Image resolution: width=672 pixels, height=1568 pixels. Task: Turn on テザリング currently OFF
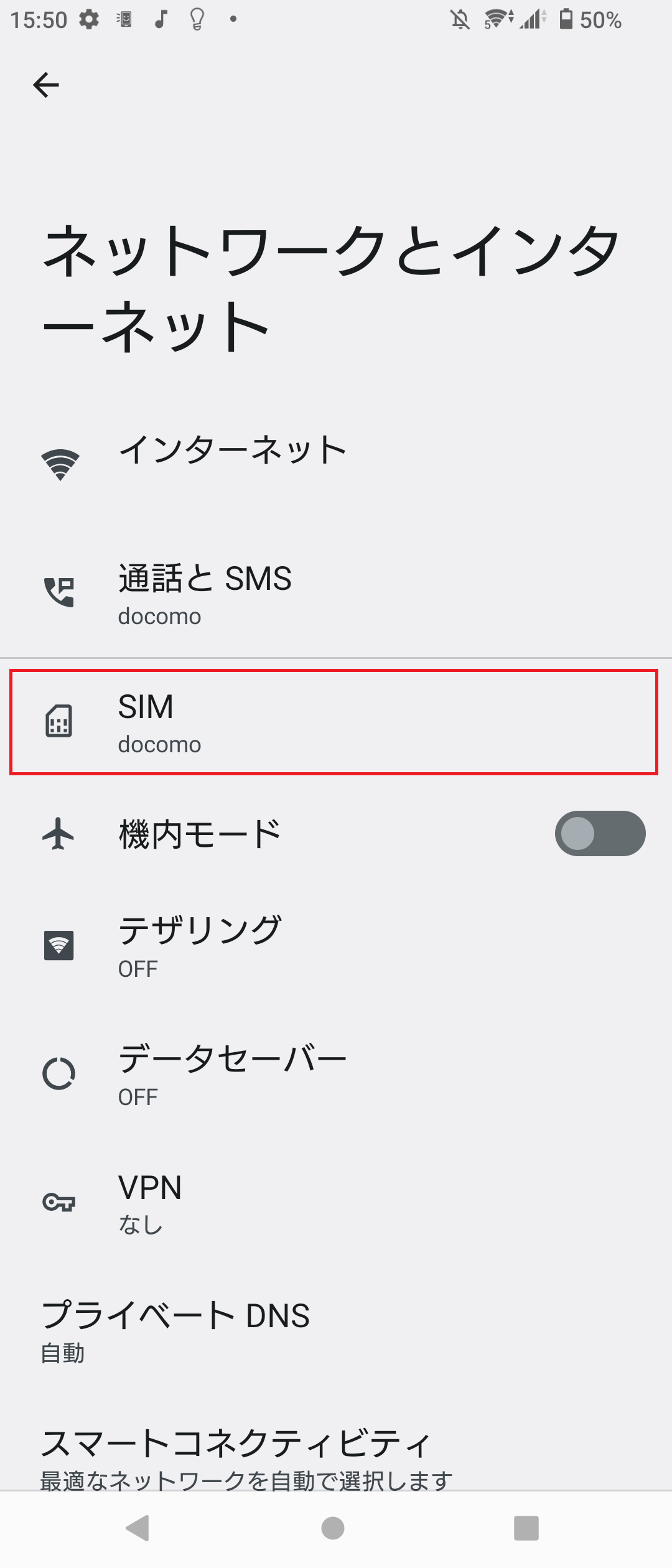click(x=249, y=946)
